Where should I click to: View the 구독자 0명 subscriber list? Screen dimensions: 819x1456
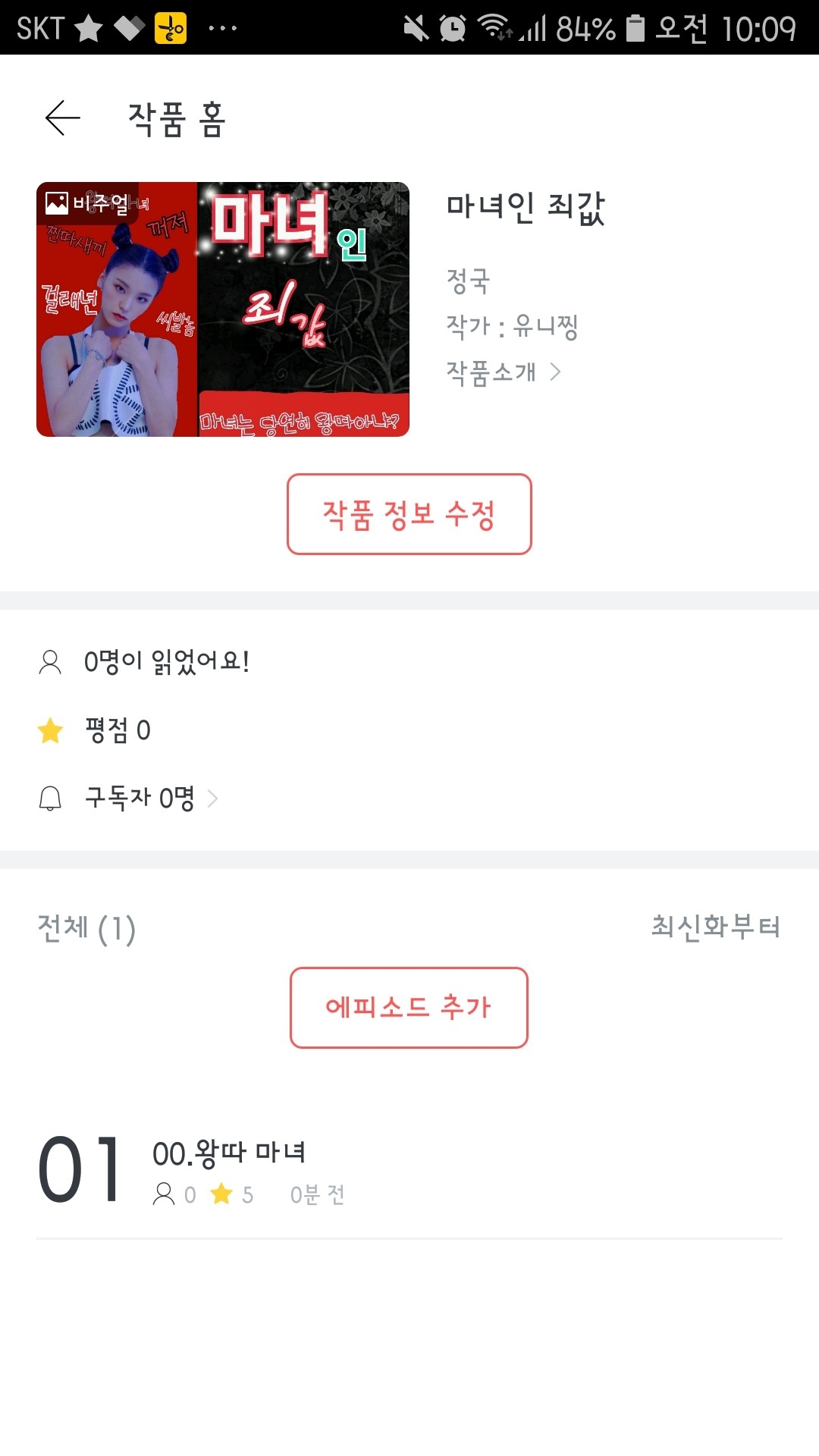click(x=150, y=798)
